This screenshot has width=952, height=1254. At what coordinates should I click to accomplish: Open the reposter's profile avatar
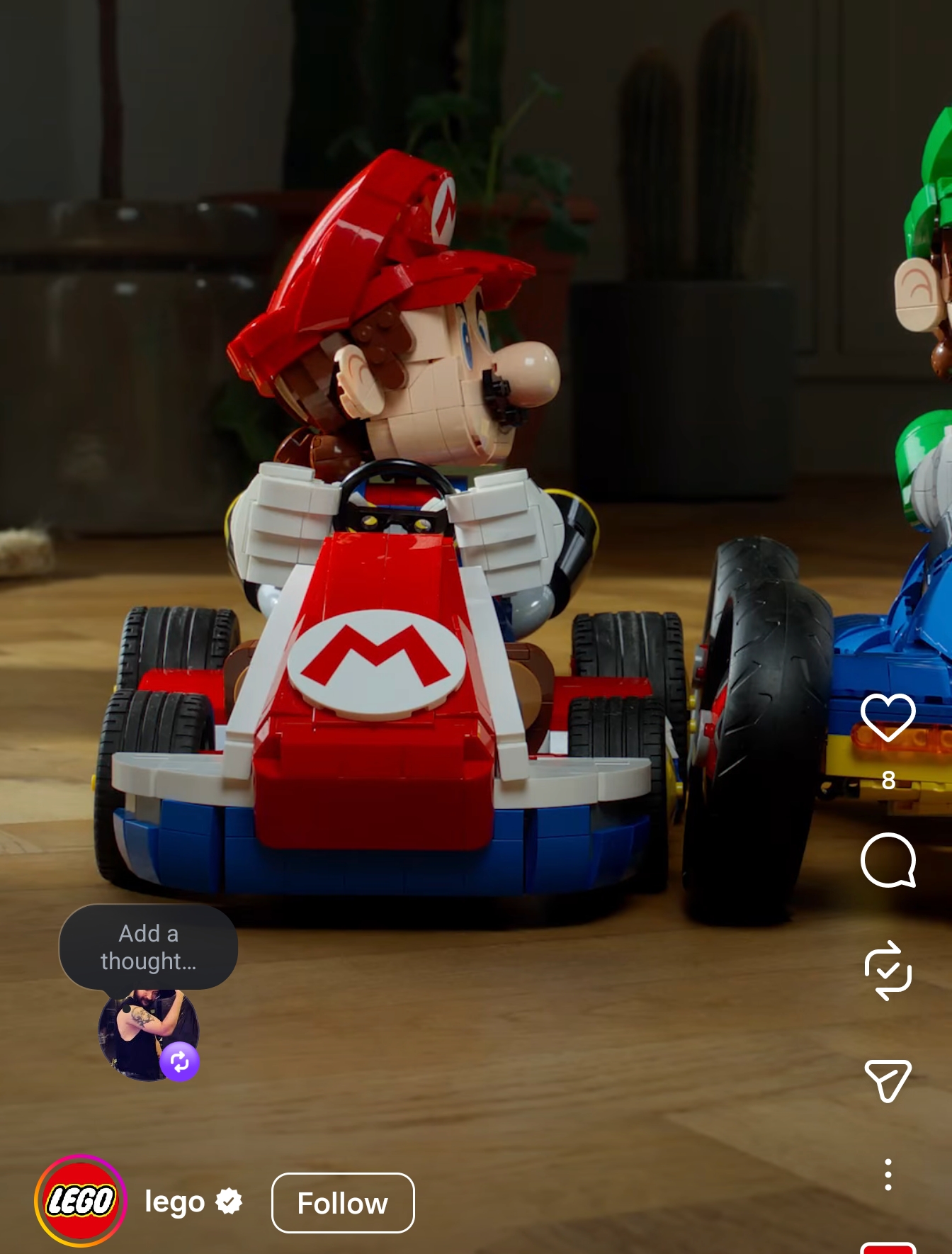(x=144, y=1034)
